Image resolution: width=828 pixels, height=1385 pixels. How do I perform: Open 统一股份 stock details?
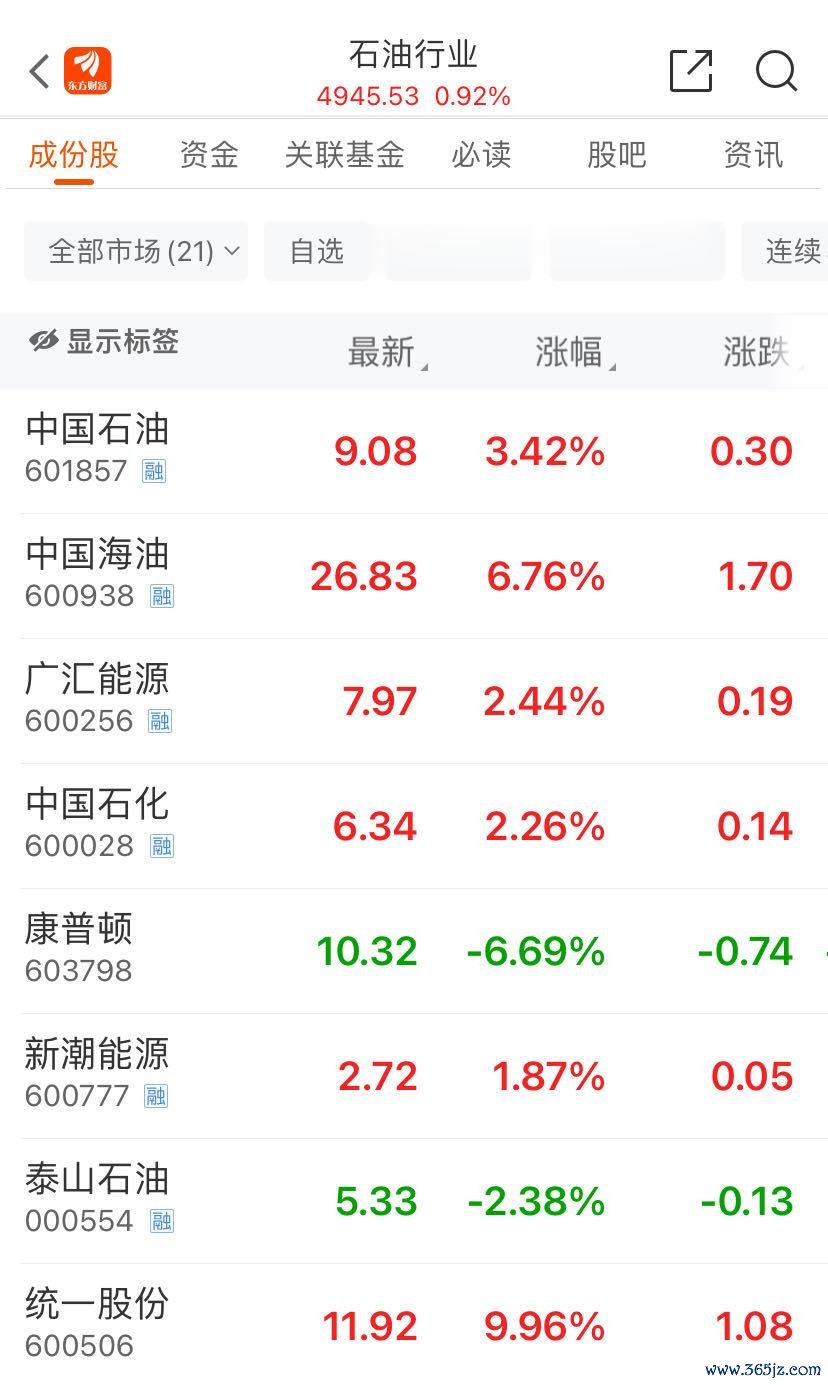pos(414,1324)
